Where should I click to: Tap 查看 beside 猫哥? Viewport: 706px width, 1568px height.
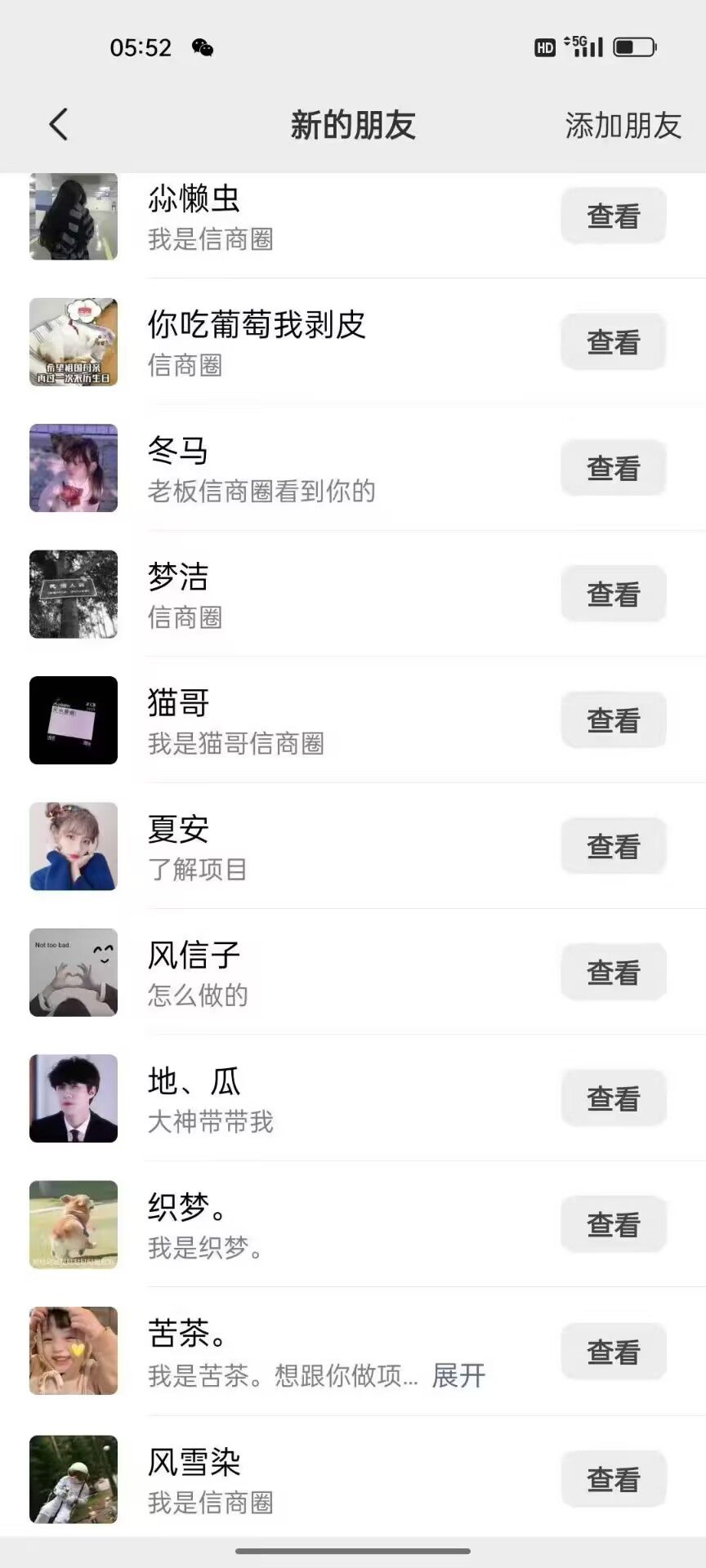click(613, 720)
